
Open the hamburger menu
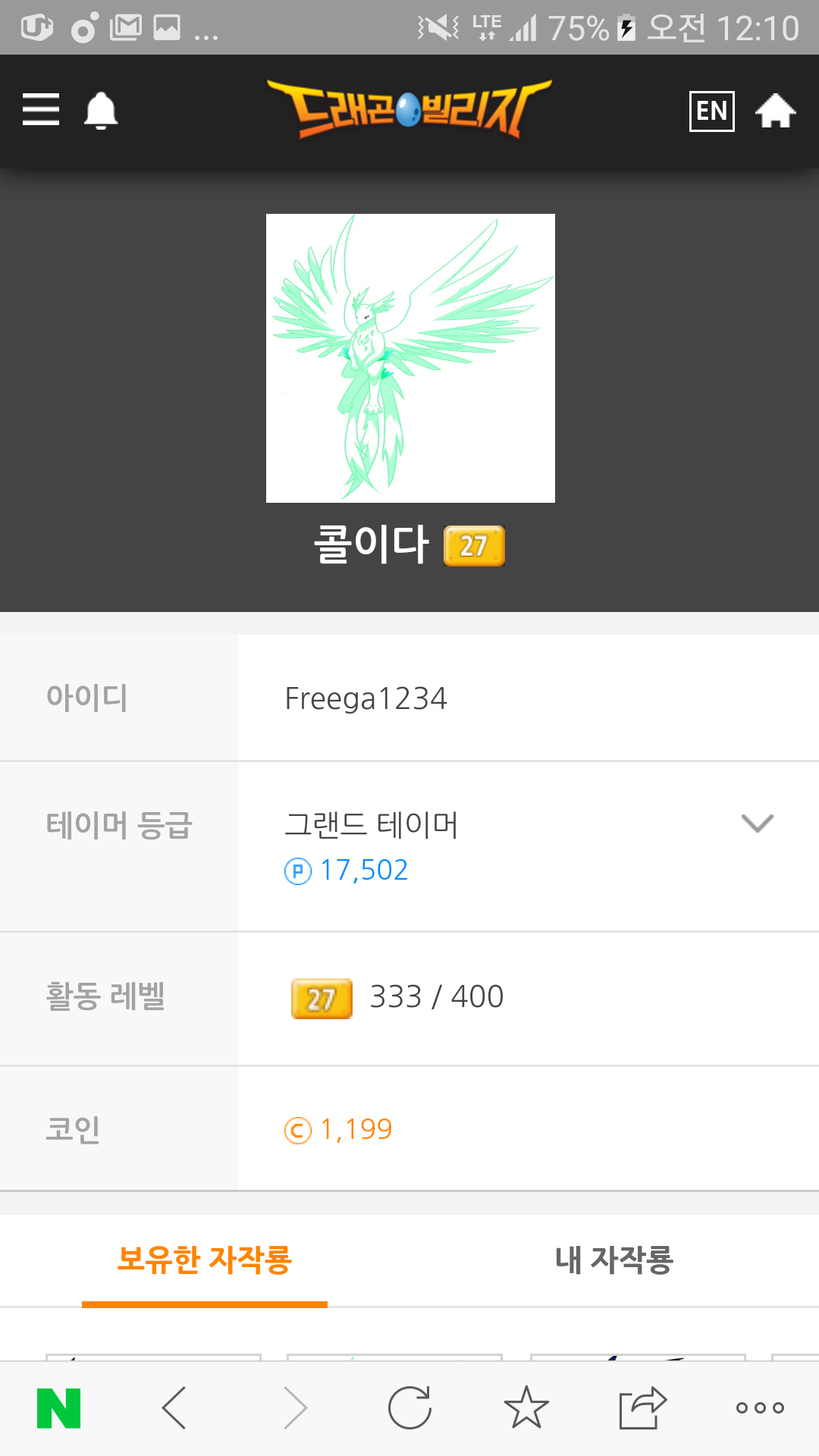pyautogui.click(x=41, y=110)
